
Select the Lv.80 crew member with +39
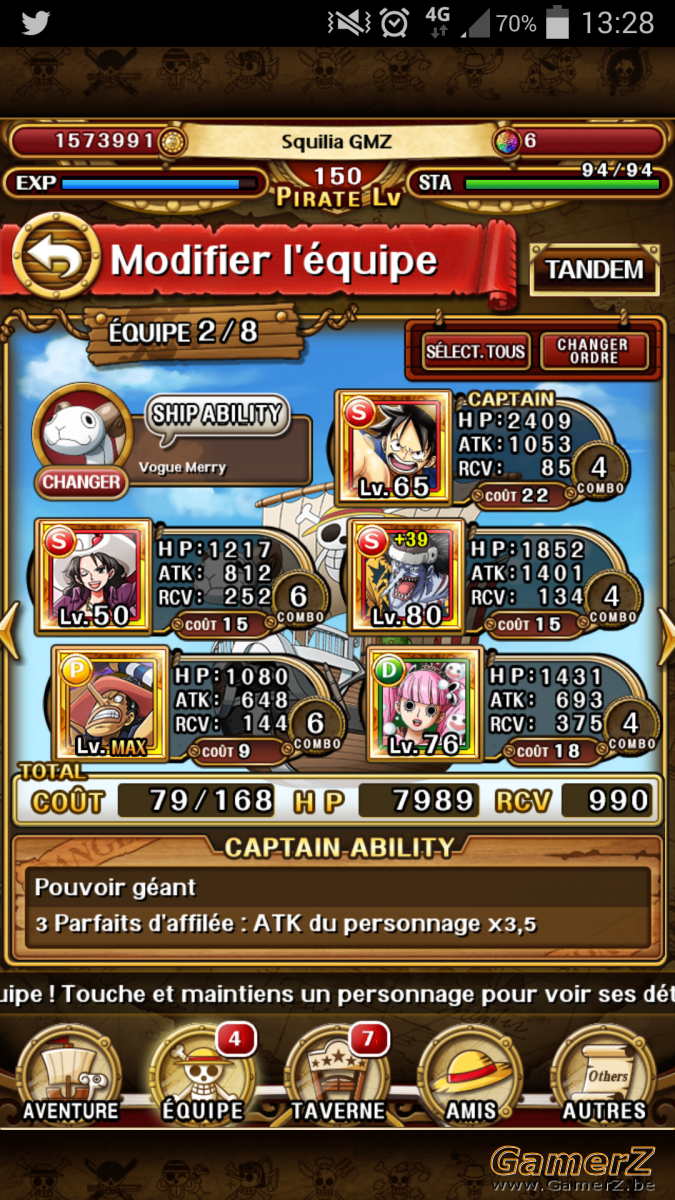[408, 575]
